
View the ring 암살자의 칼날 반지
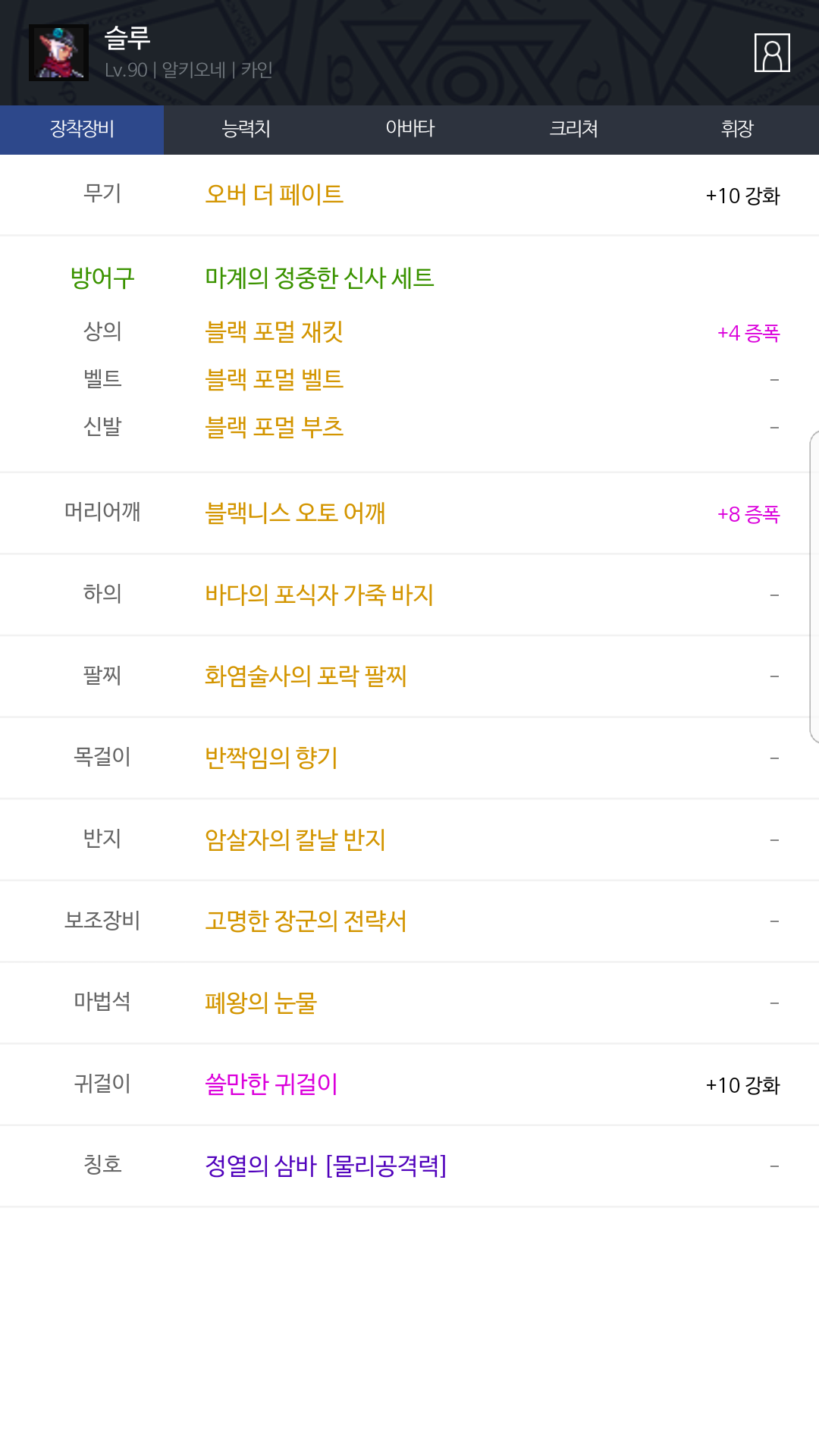295,839
